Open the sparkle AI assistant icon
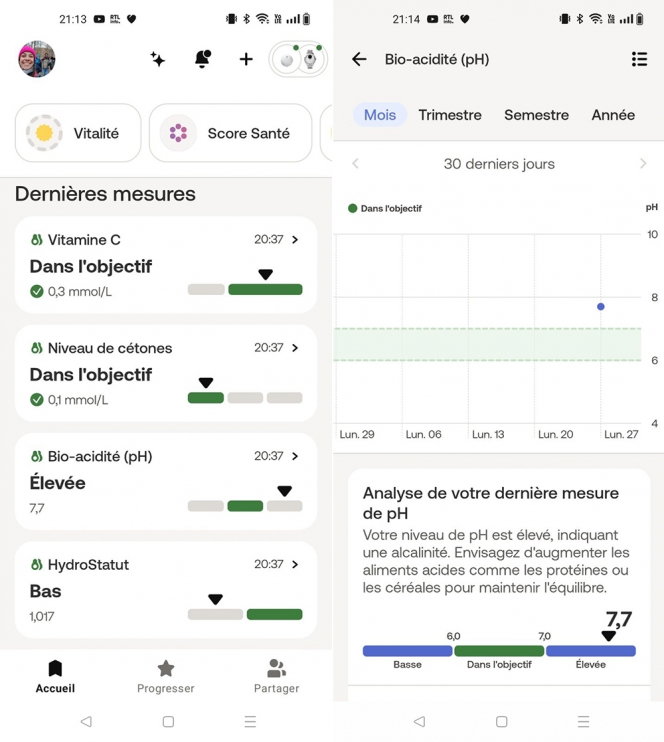Viewport: 664px width, 742px height. pyautogui.click(x=158, y=60)
